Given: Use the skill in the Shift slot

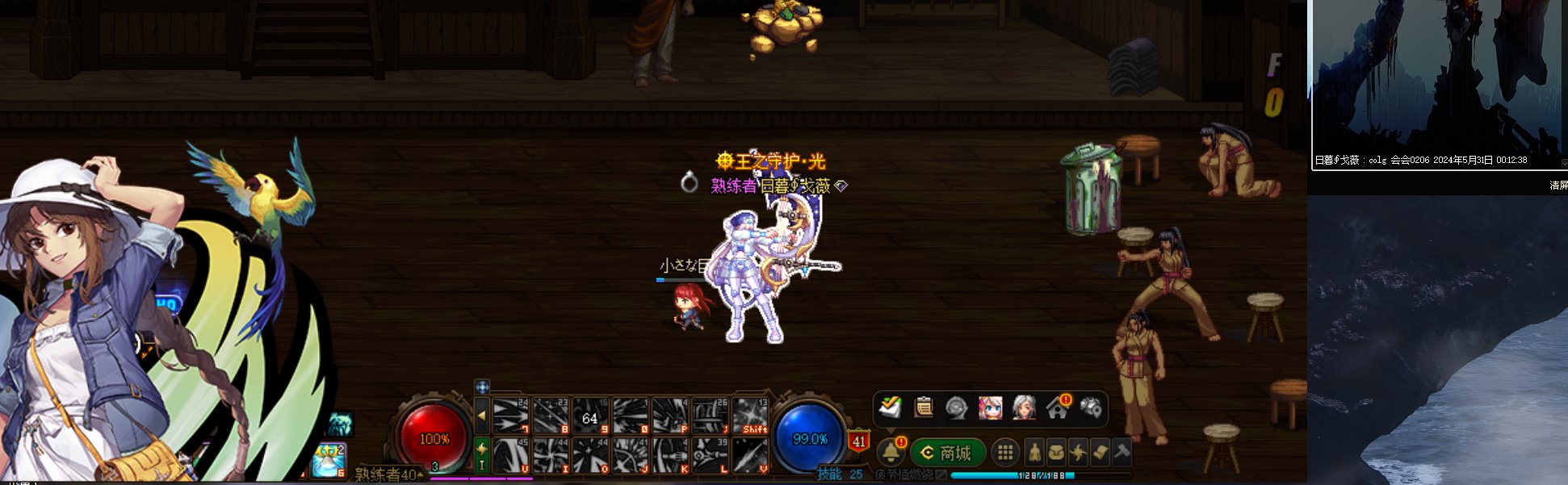Looking at the screenshot, I should pos(751,416).
